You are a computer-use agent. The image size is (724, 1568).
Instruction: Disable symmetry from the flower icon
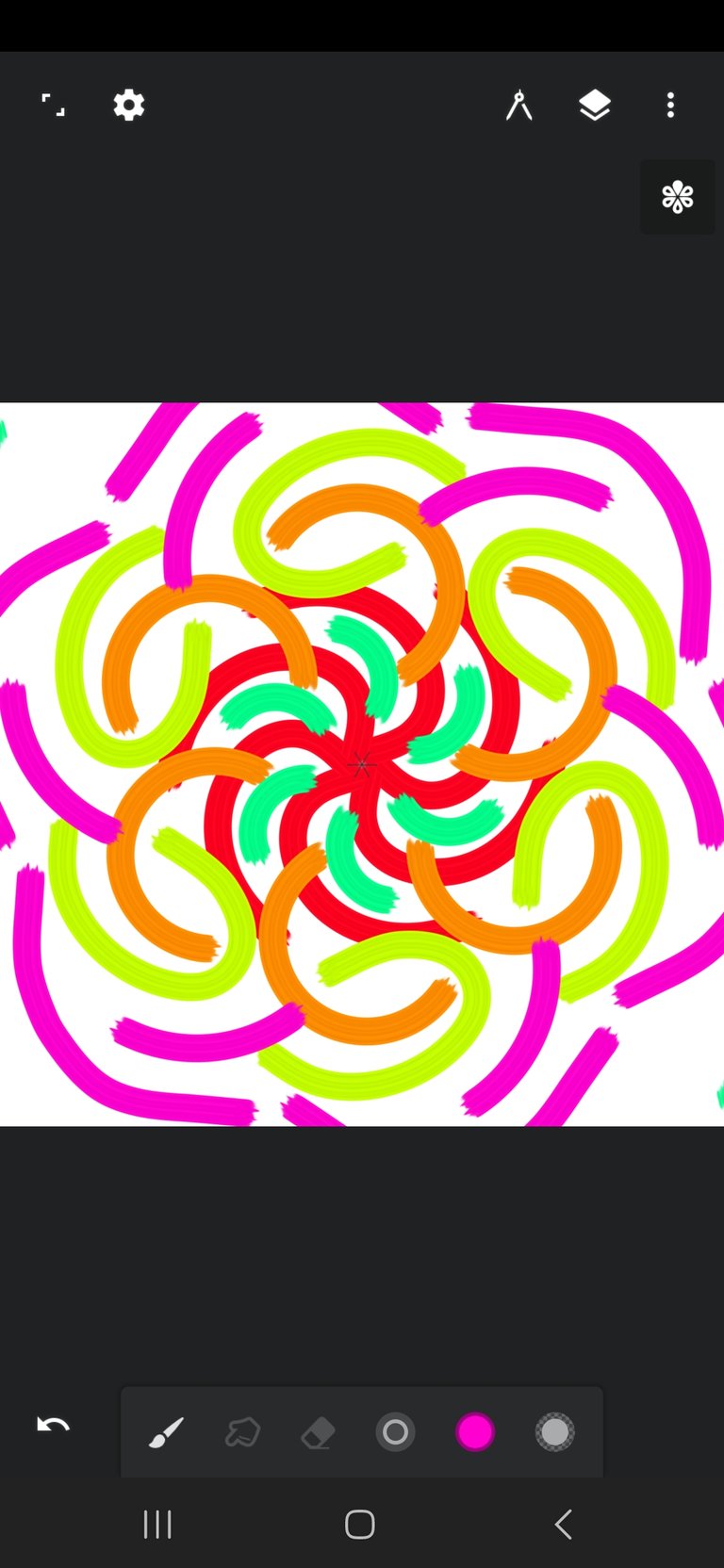click(x=677, y=197)
